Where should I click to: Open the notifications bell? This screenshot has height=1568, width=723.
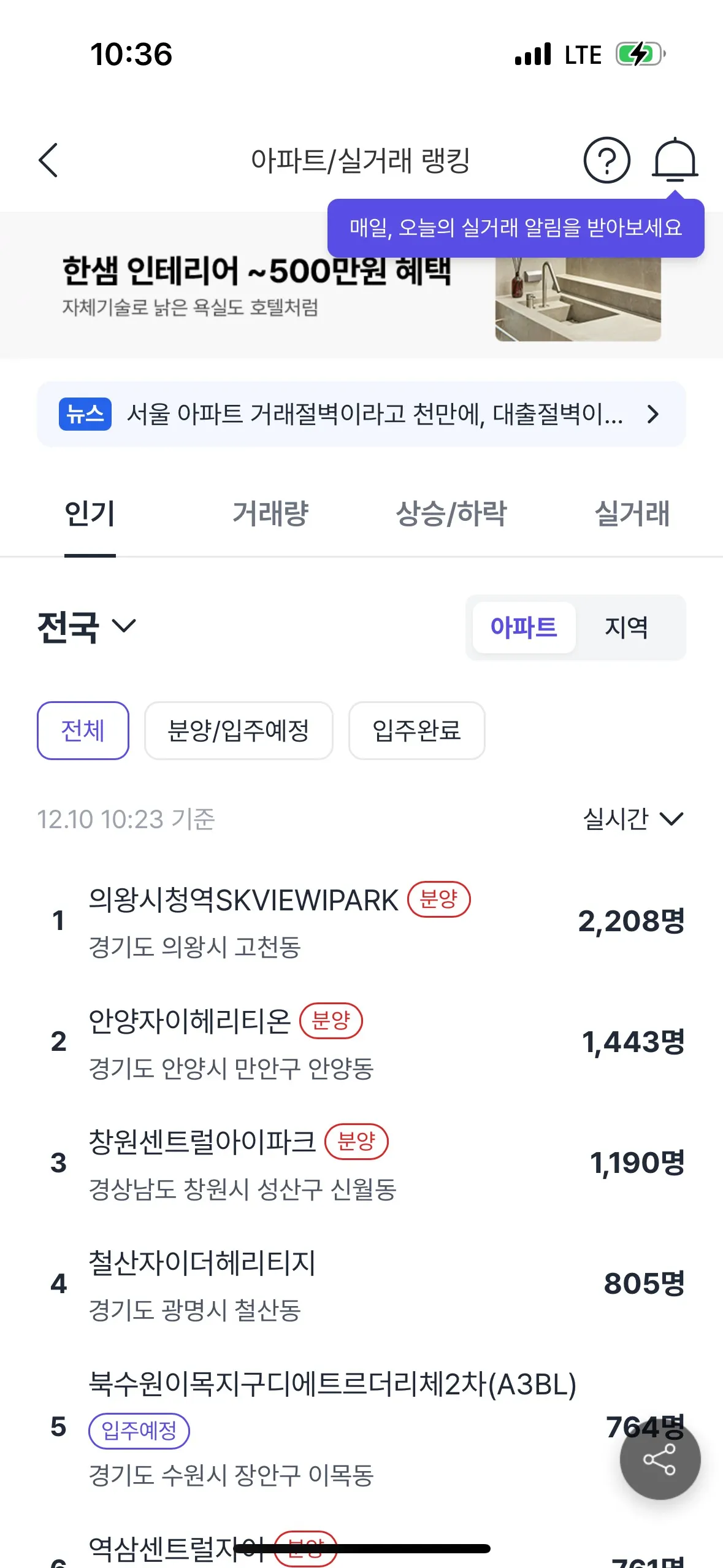674,160
